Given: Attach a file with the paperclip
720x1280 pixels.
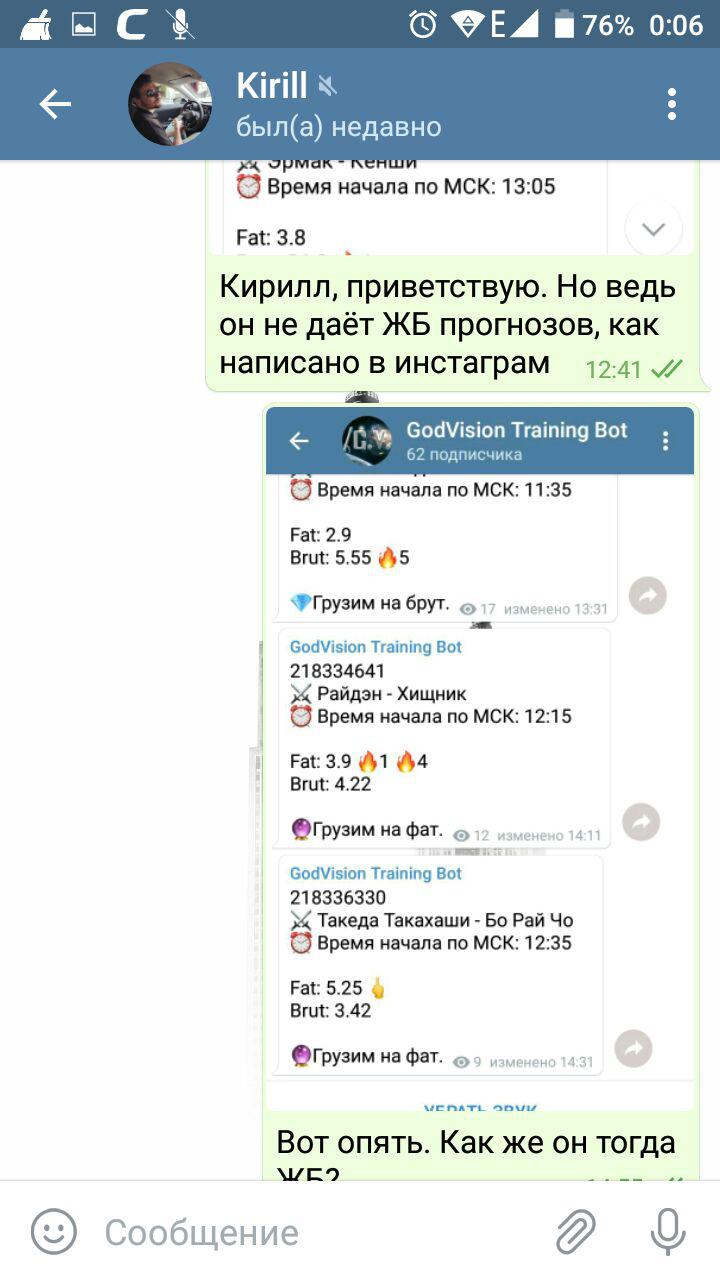Looking at the screenshot, I should pos(576,1232).
